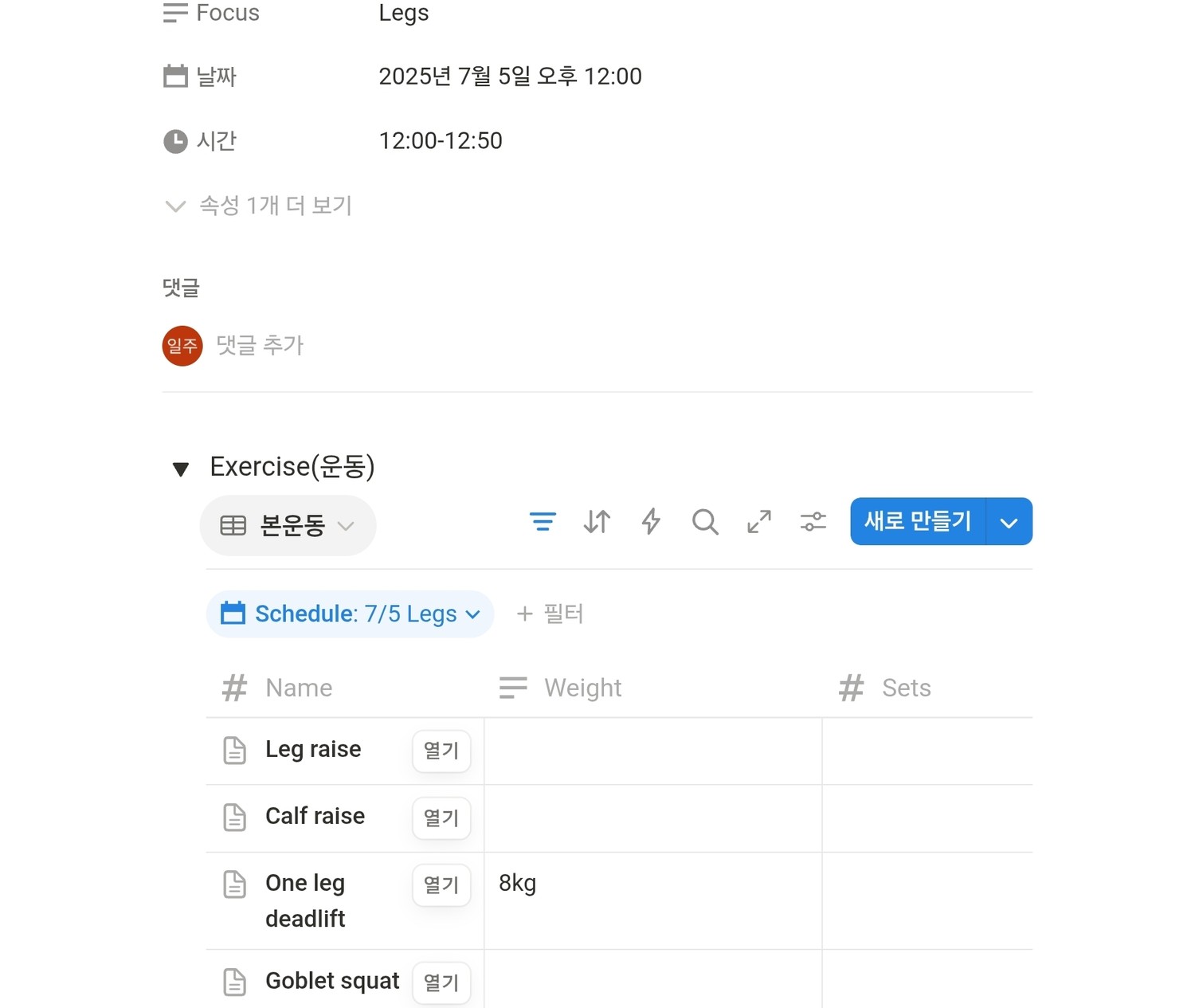The width and height of the screenshot is (1195, 1008).
Task: Open database view settings sliders icon
Action: [813, 522]
